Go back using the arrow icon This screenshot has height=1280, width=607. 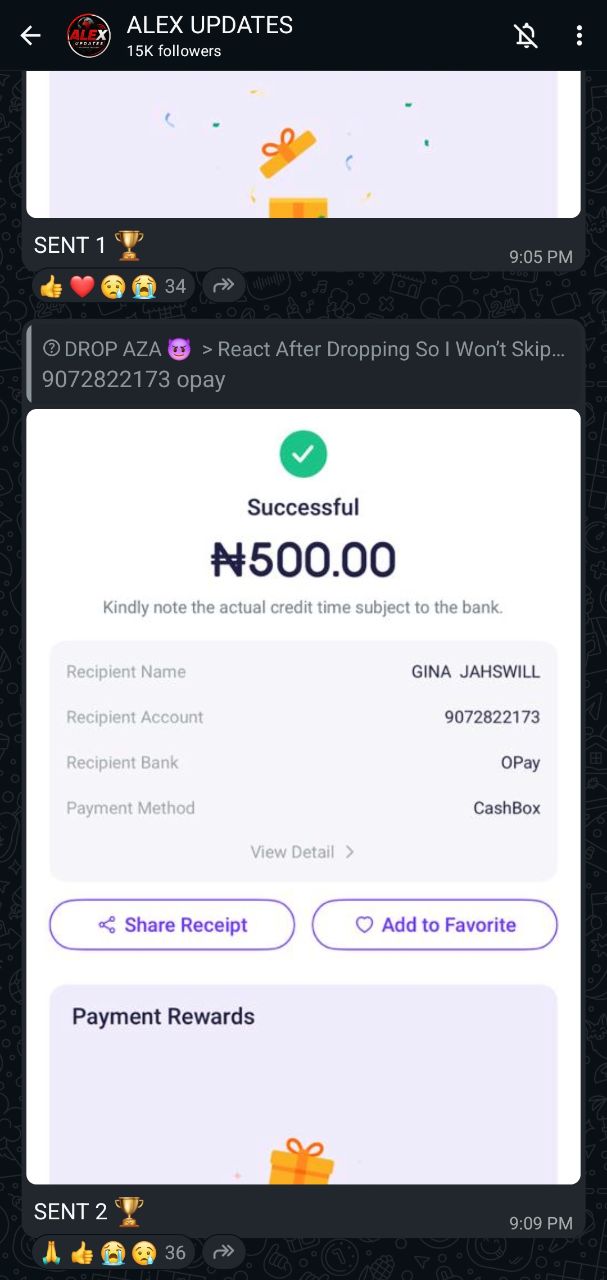[31, 36]
